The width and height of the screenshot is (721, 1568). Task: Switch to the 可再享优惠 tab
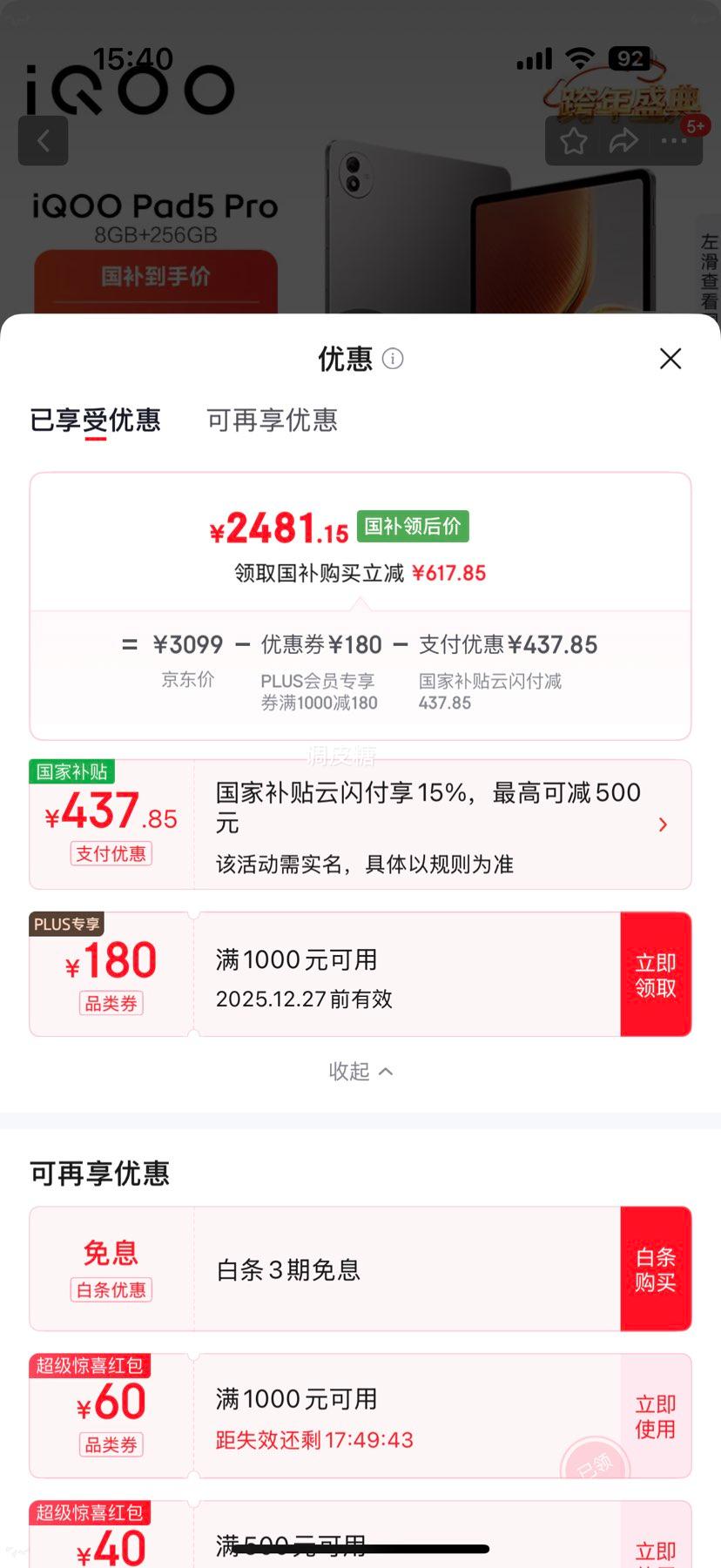coord(270,421)
